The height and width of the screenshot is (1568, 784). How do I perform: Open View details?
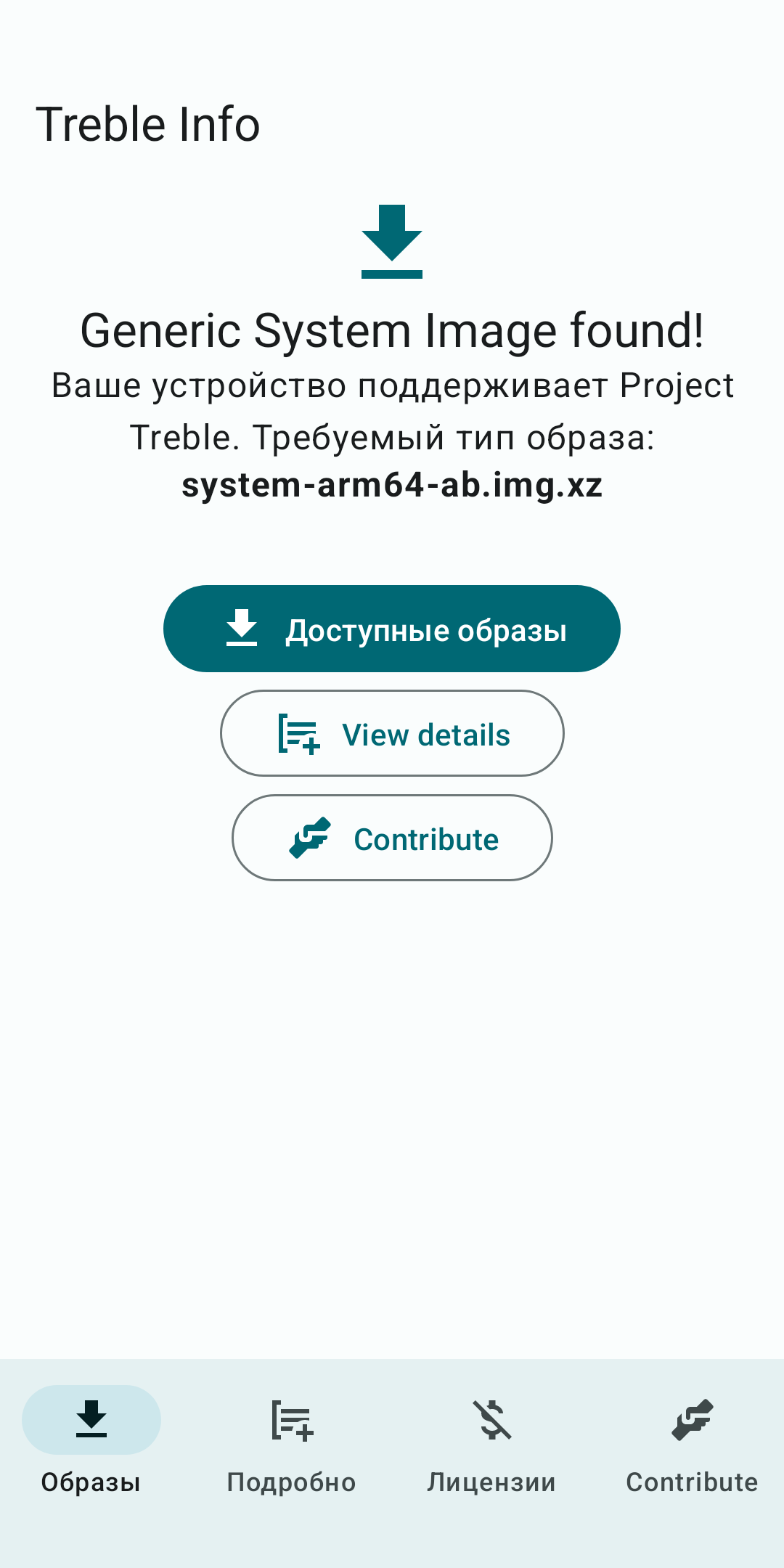point(392,733)
